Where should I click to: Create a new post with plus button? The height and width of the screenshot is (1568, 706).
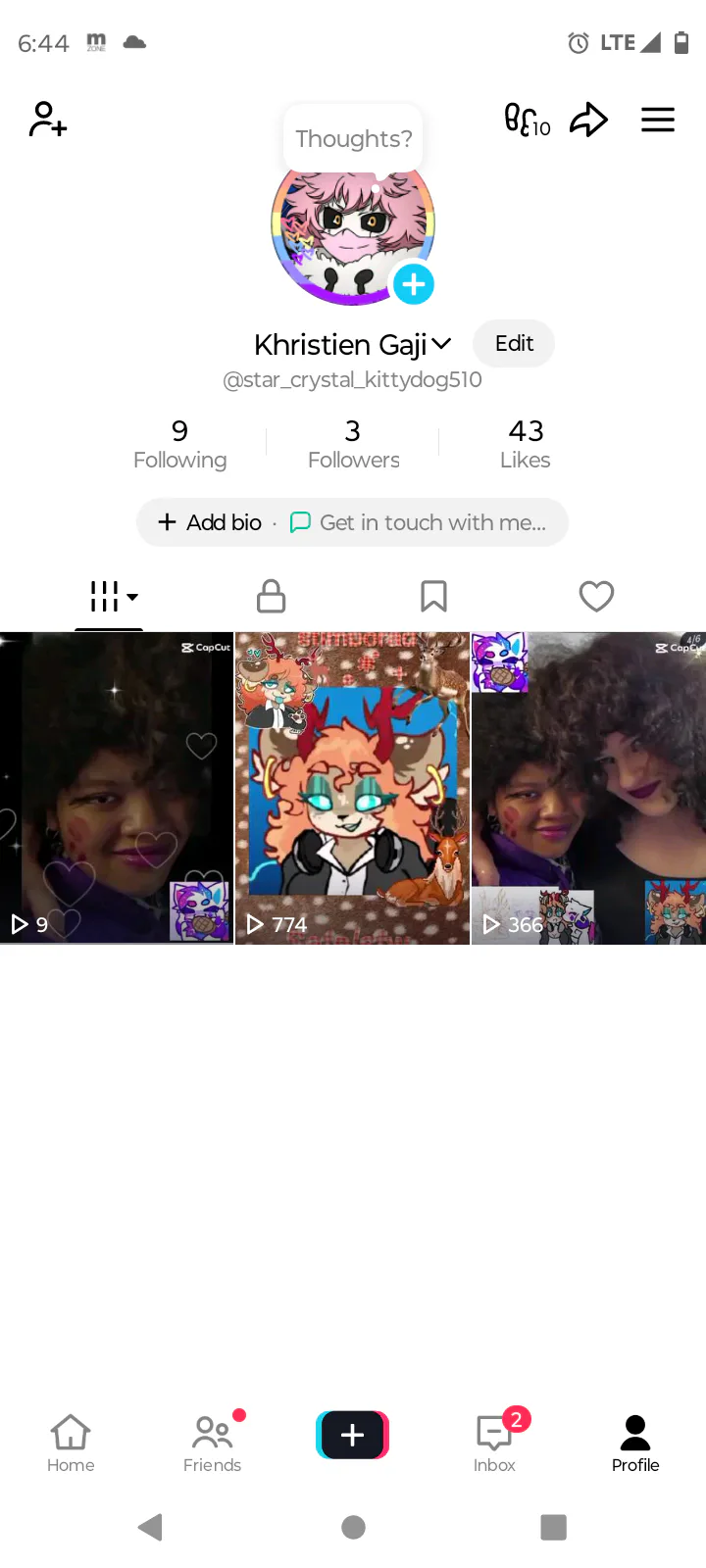pyautogui.click(x=353, y=1435)
